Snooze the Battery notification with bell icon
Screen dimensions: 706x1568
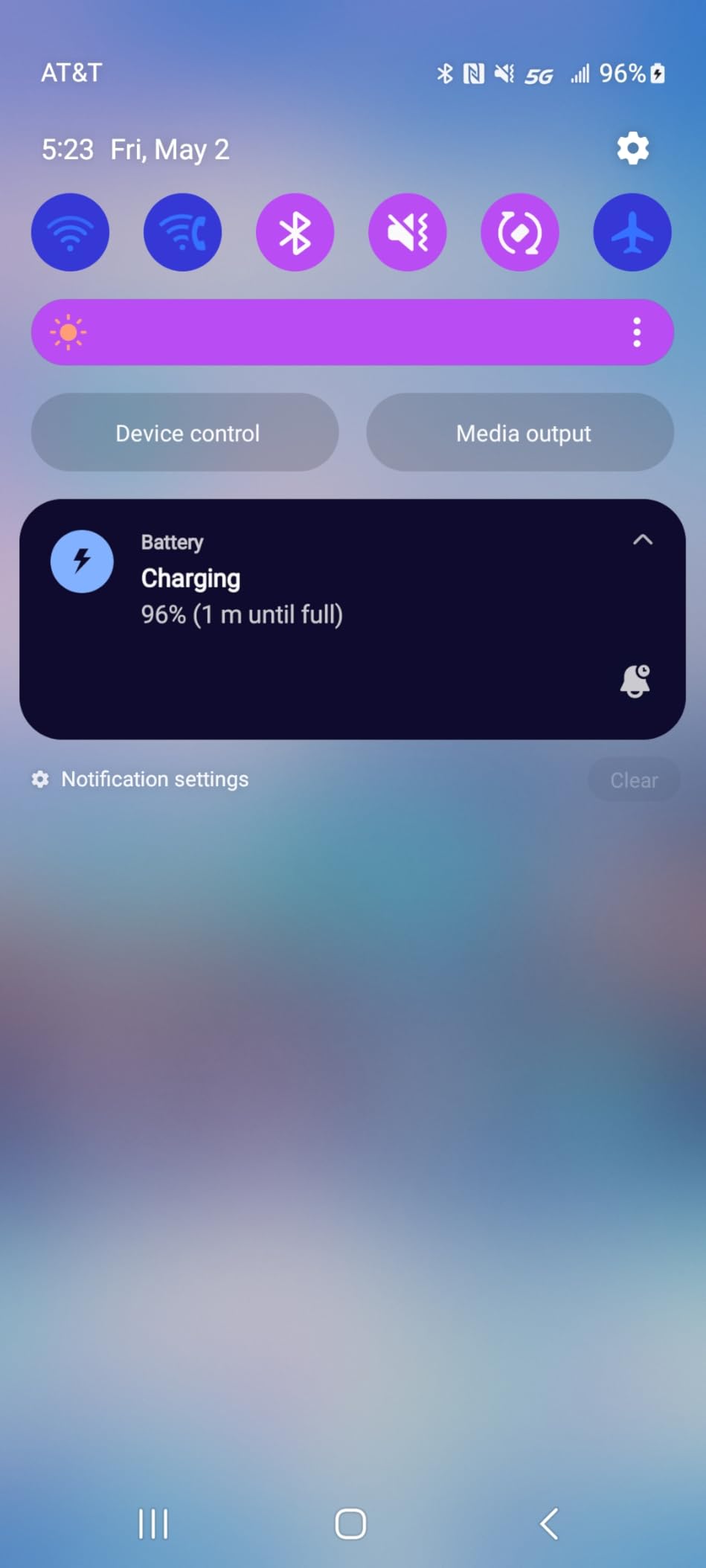[635, 681]
